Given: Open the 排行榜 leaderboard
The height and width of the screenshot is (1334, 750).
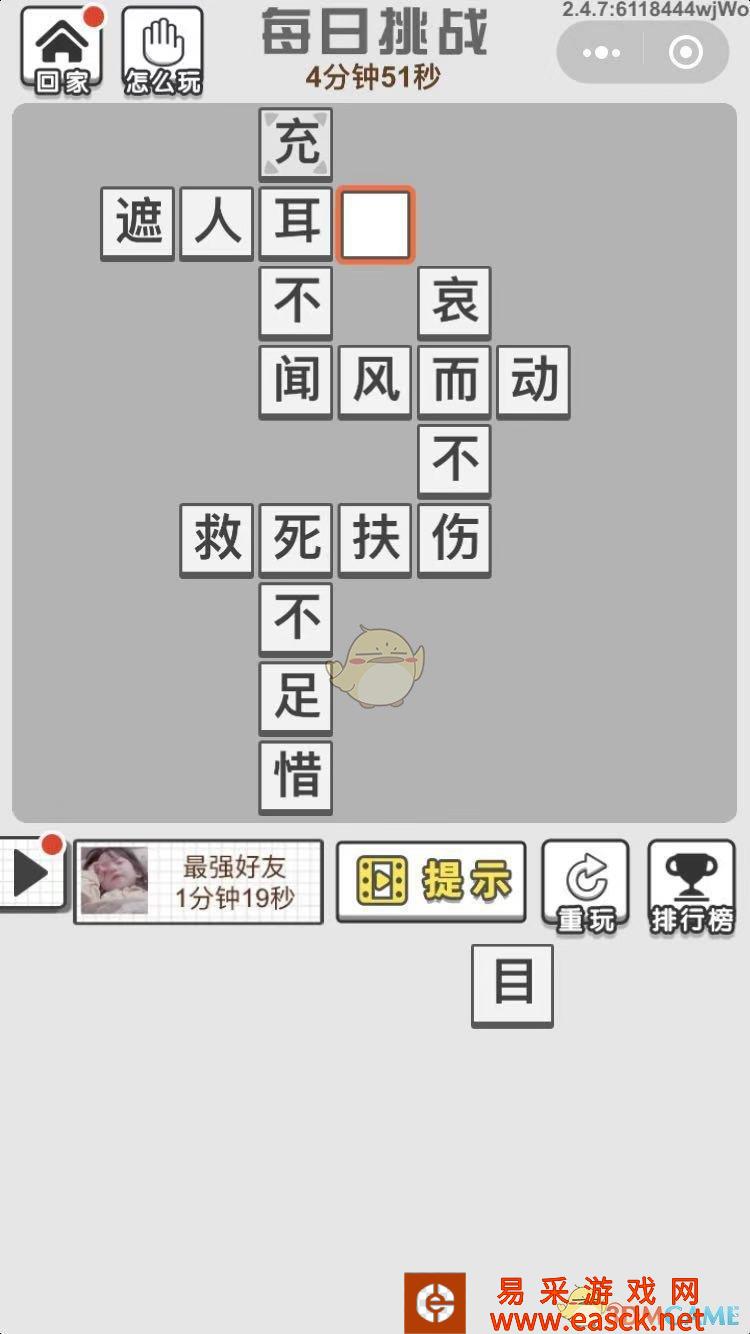Looking at the screenshot, I should (x=691, y=886).
